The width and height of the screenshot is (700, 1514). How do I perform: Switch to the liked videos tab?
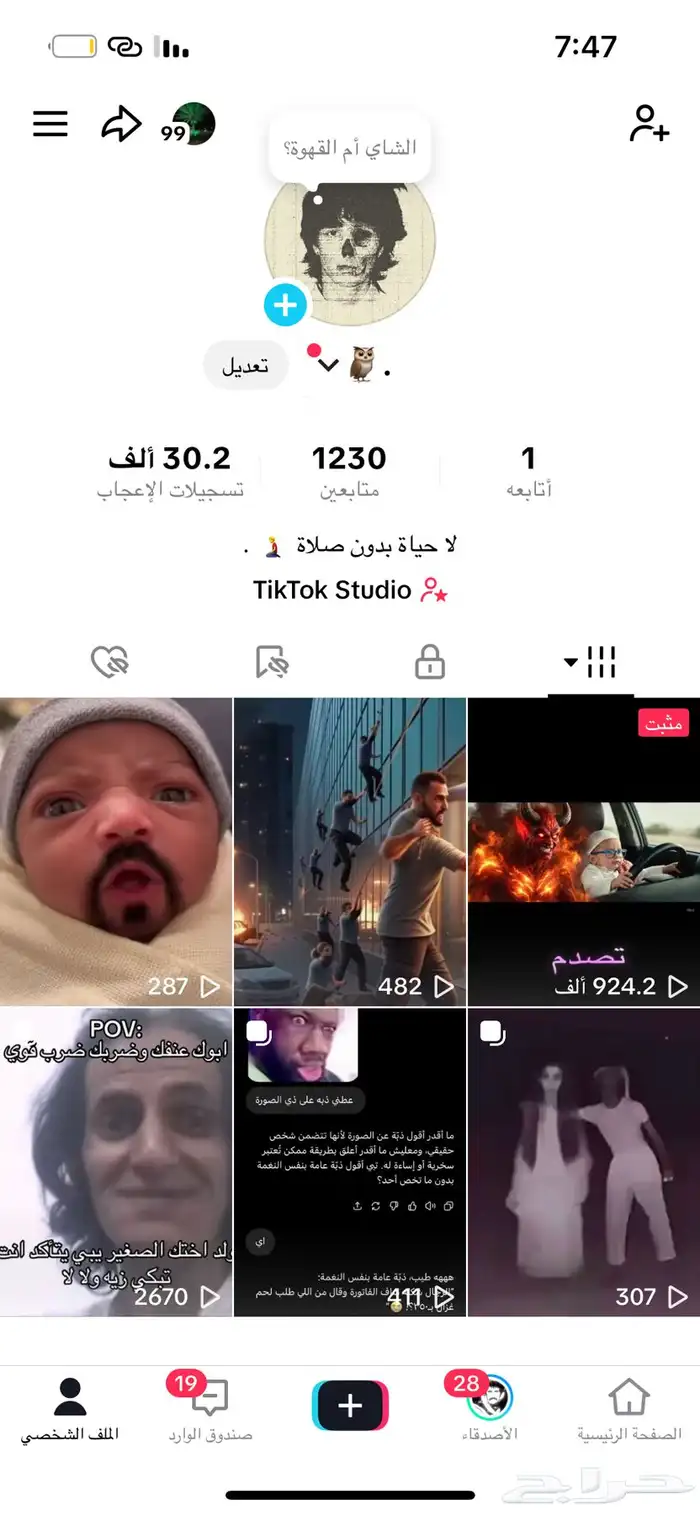click(x=109, y=662)
